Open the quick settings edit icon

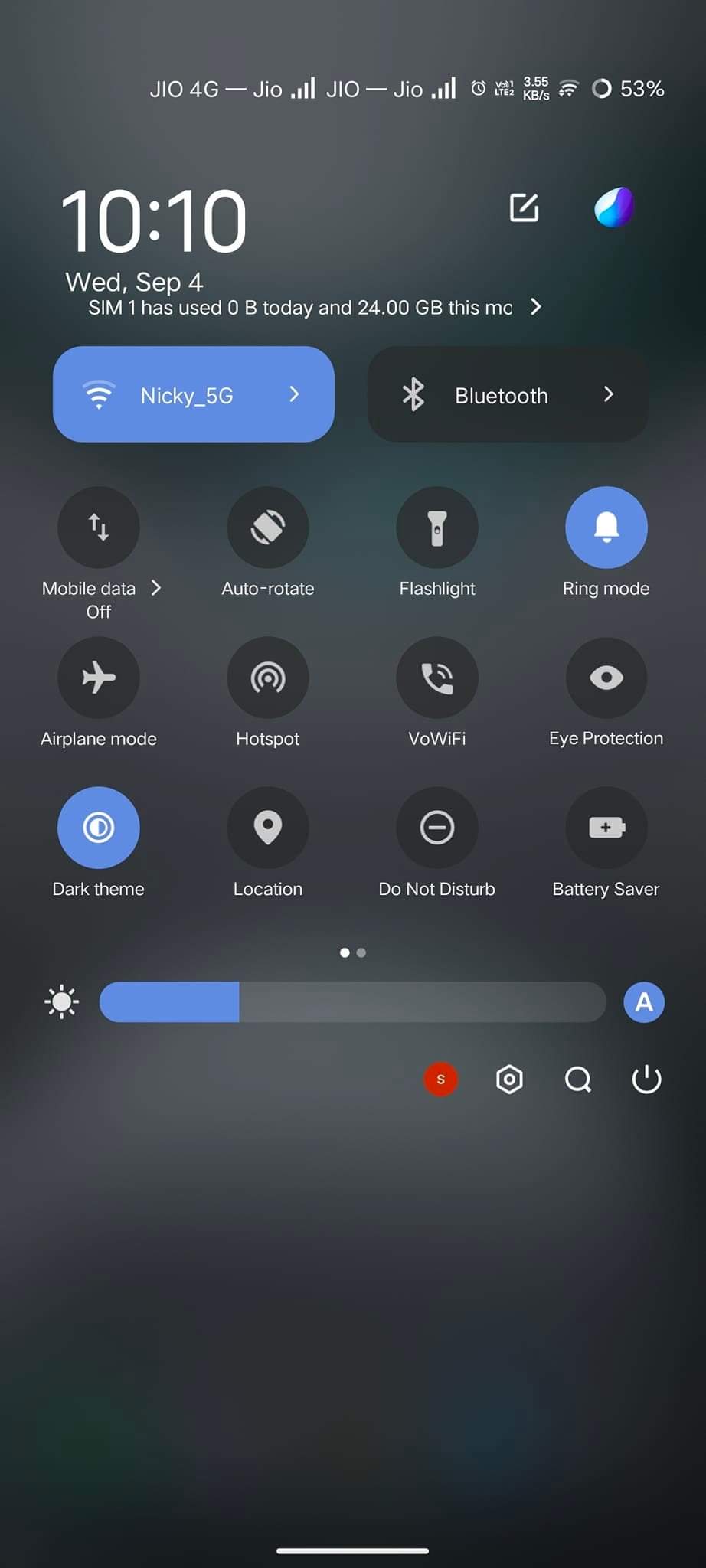[525, 207]
